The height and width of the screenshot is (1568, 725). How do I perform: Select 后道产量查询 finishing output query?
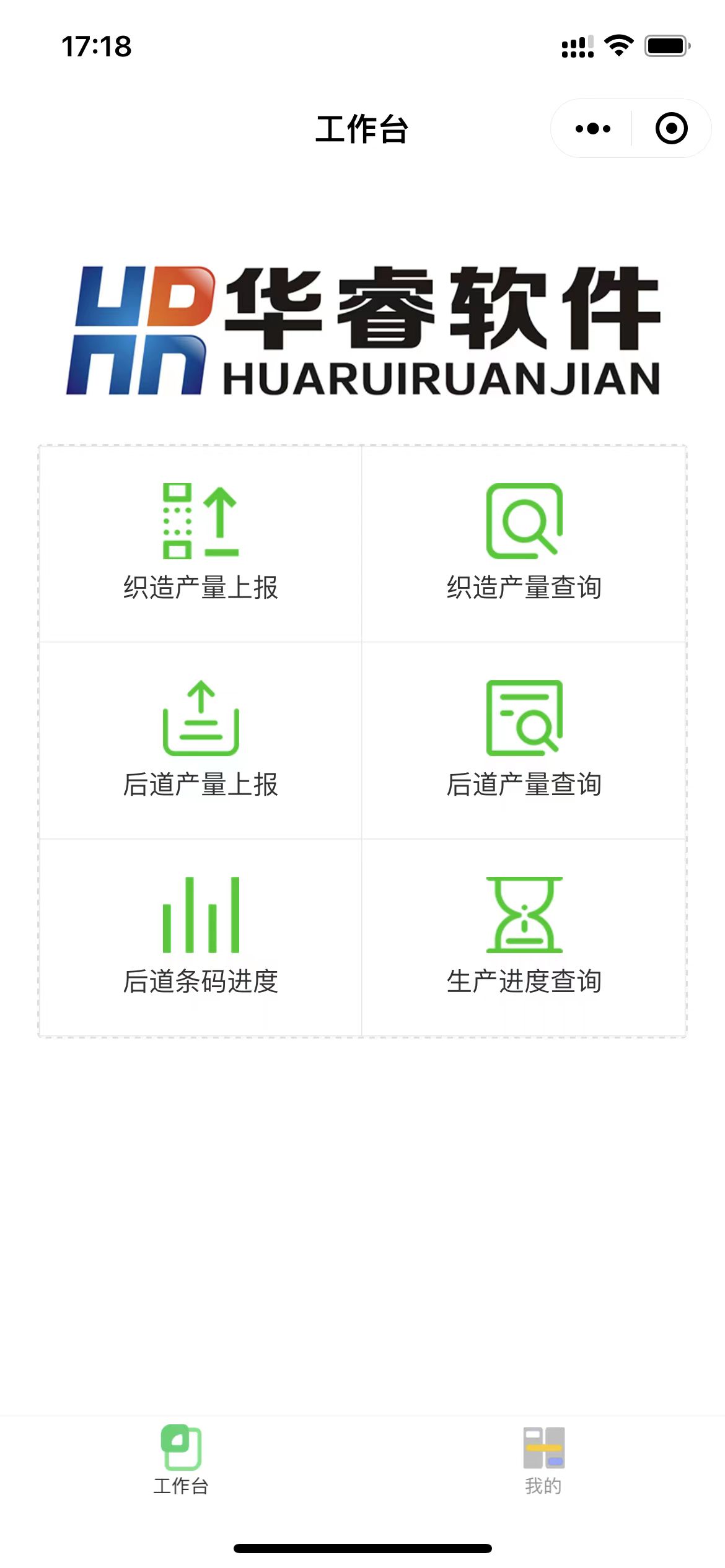point(524,740)
